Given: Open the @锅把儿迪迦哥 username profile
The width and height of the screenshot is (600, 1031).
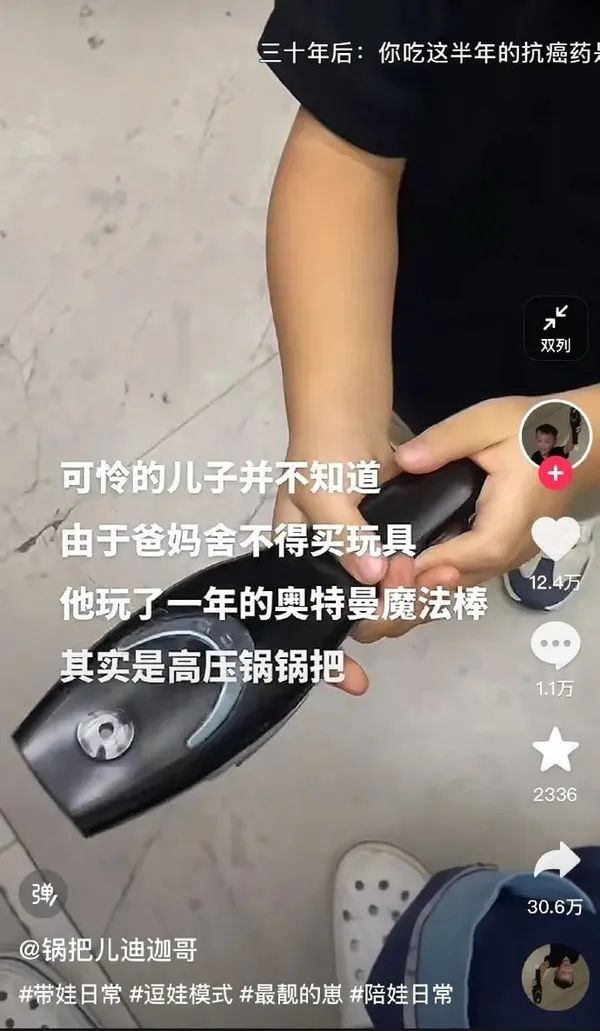Looking at the screenshot, I should (x=108, y=950).
